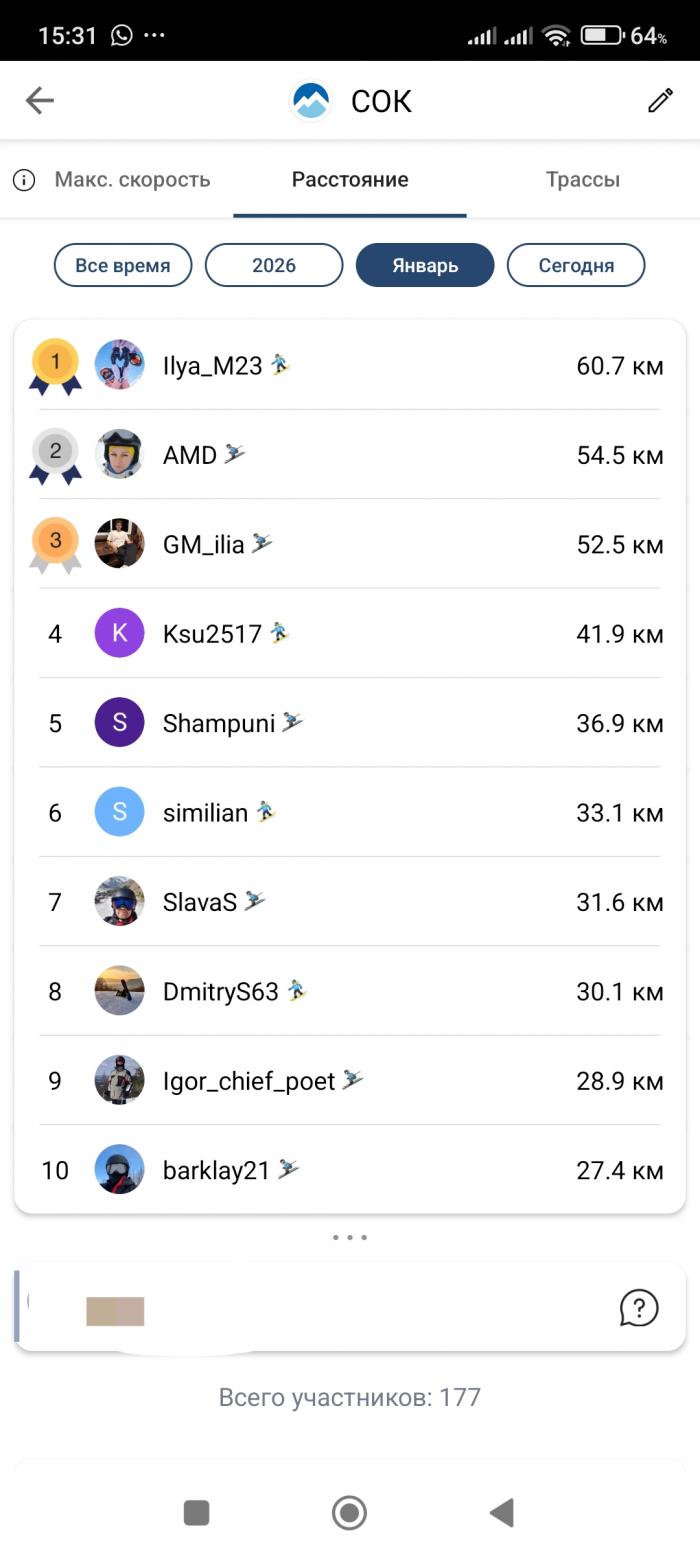
Task: Open the Трассы tab
Action: tap(582, 180)
